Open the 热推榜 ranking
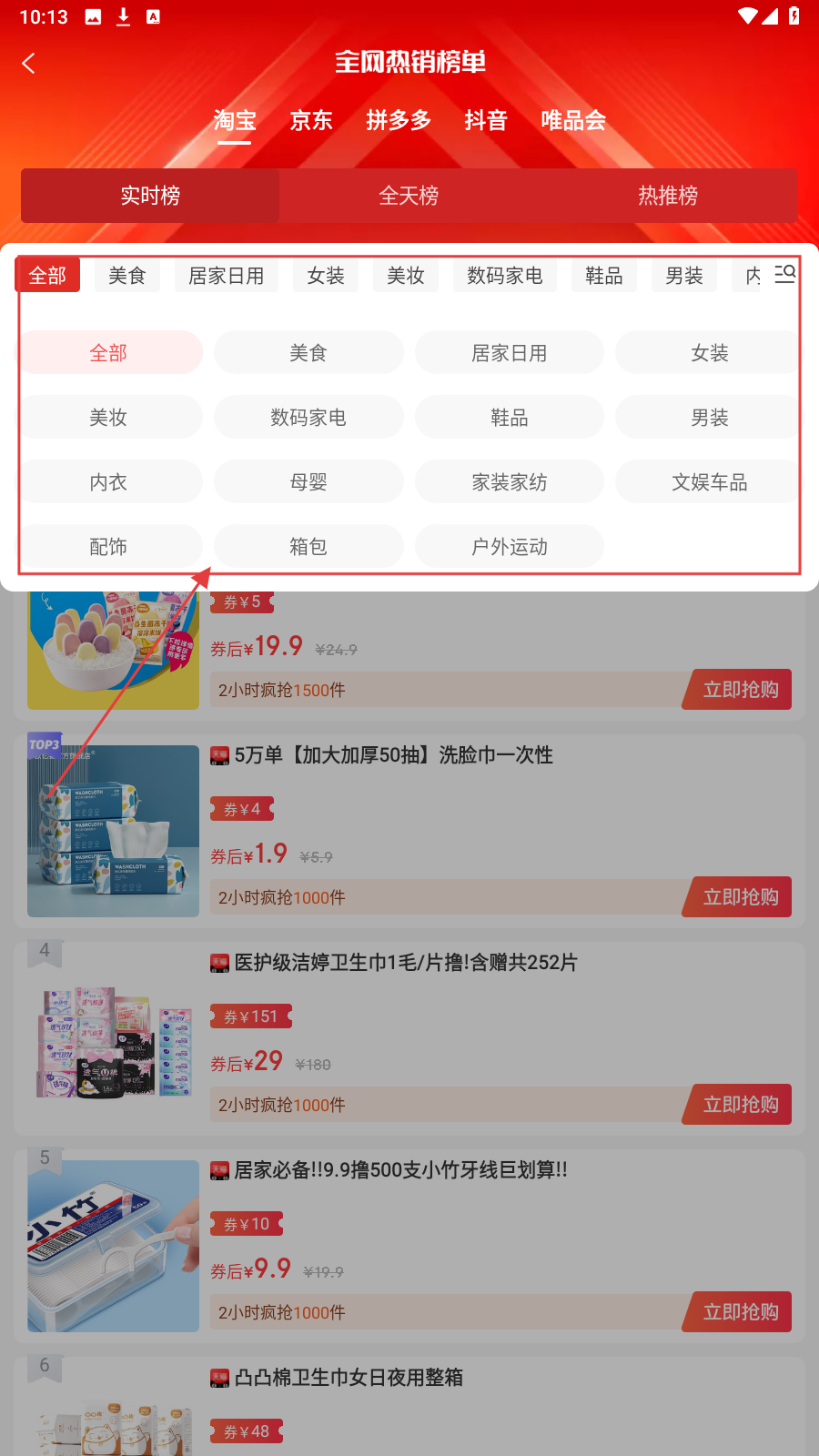 point(668,196)
